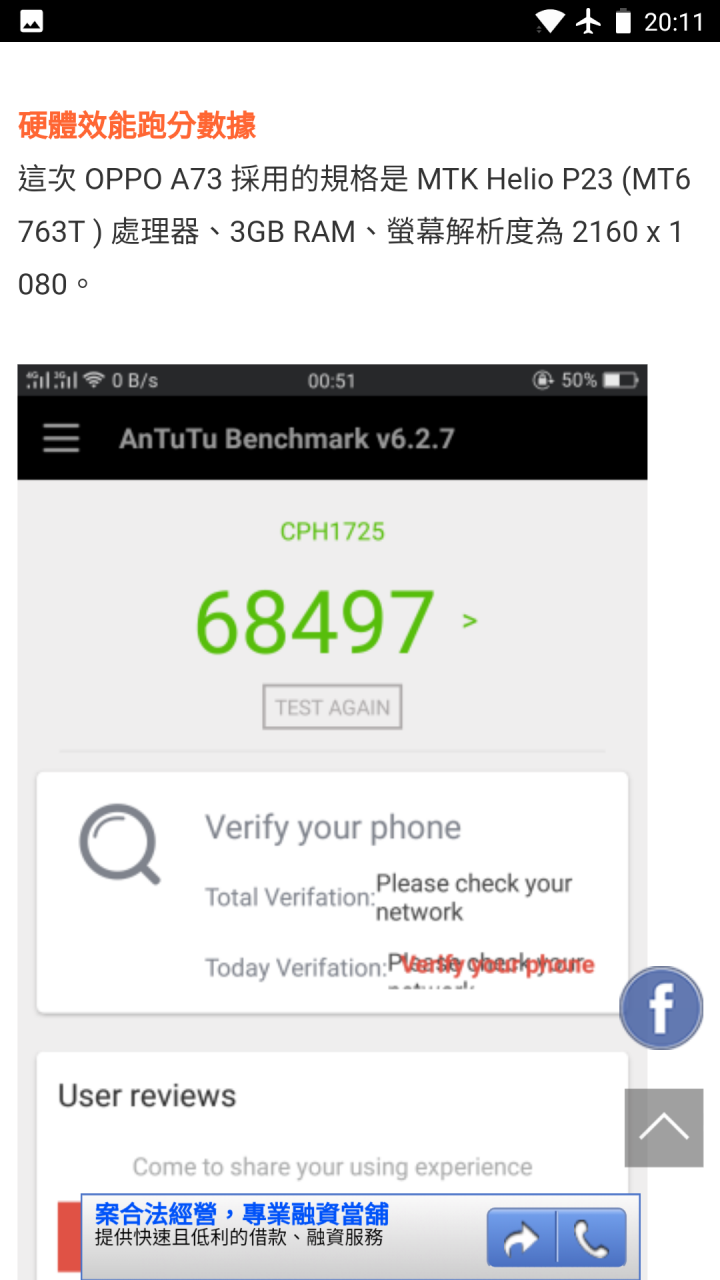This screenshot has height=1280, width=720.
Task: Tap the phone call button on the ad
Action: coord(592,1238)
